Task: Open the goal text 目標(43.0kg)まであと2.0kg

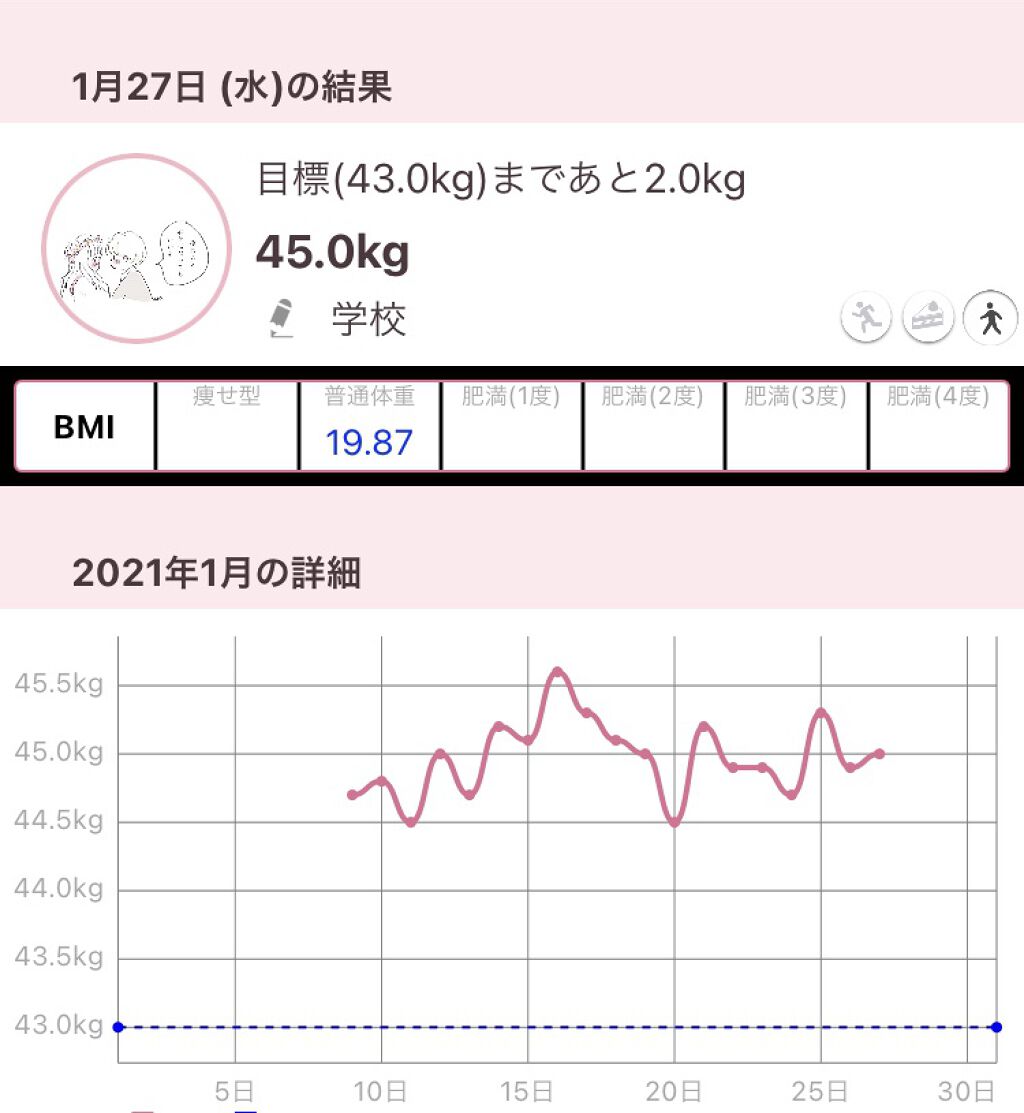Action: point(499,178)
